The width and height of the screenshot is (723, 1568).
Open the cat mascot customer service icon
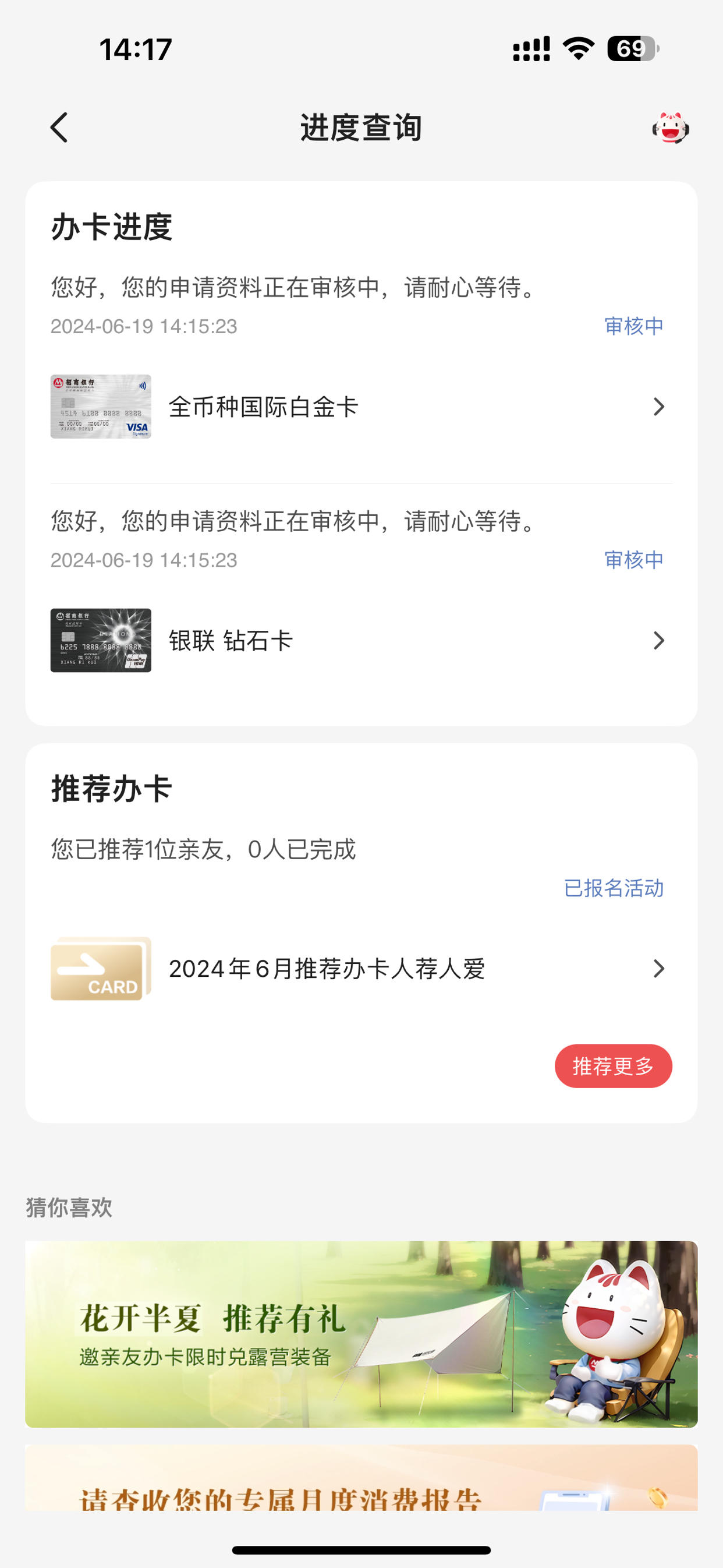pyautogui.click(x=670, y=128)
